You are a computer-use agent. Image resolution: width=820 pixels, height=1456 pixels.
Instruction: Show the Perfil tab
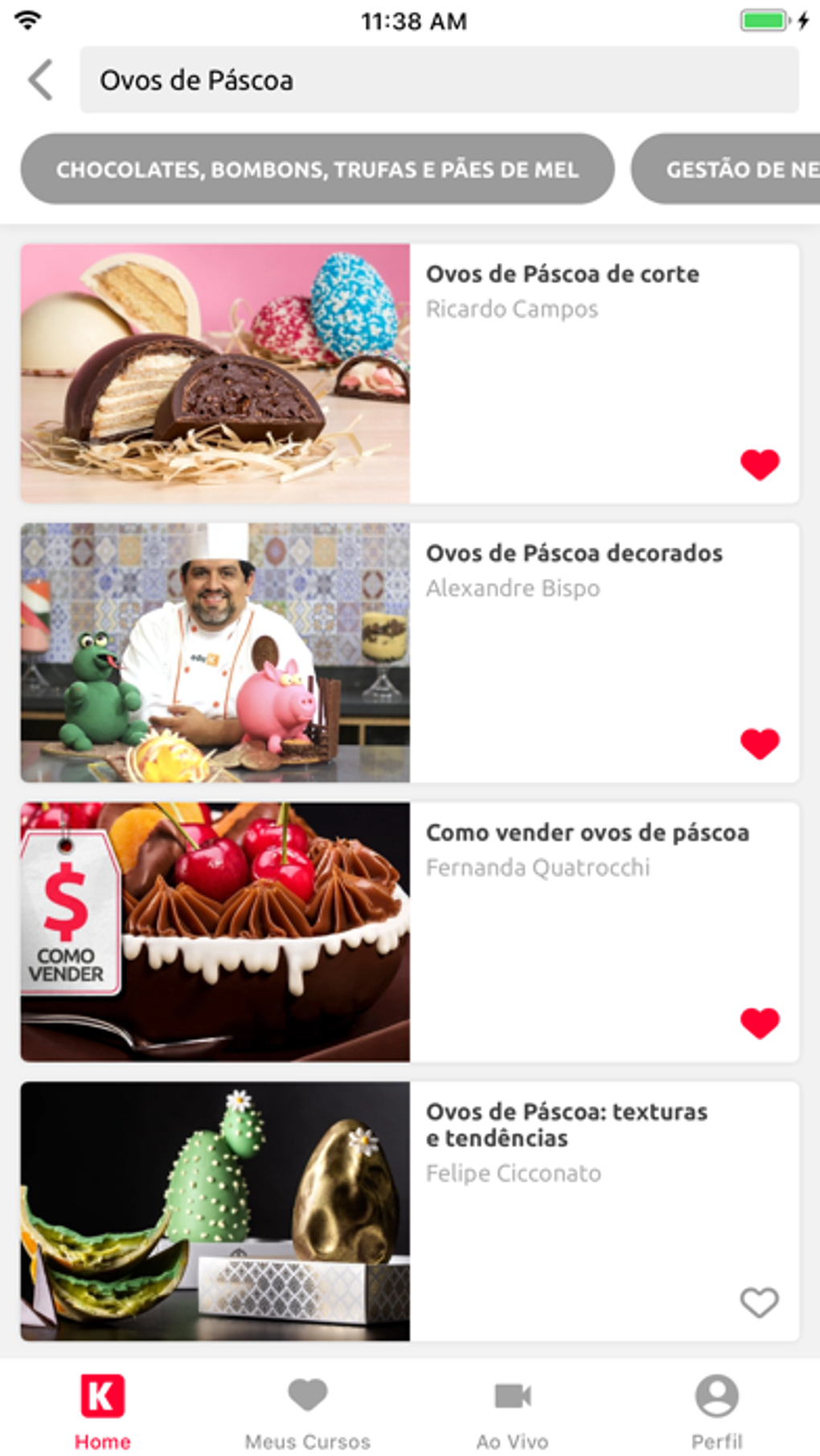pos(716,1411)
